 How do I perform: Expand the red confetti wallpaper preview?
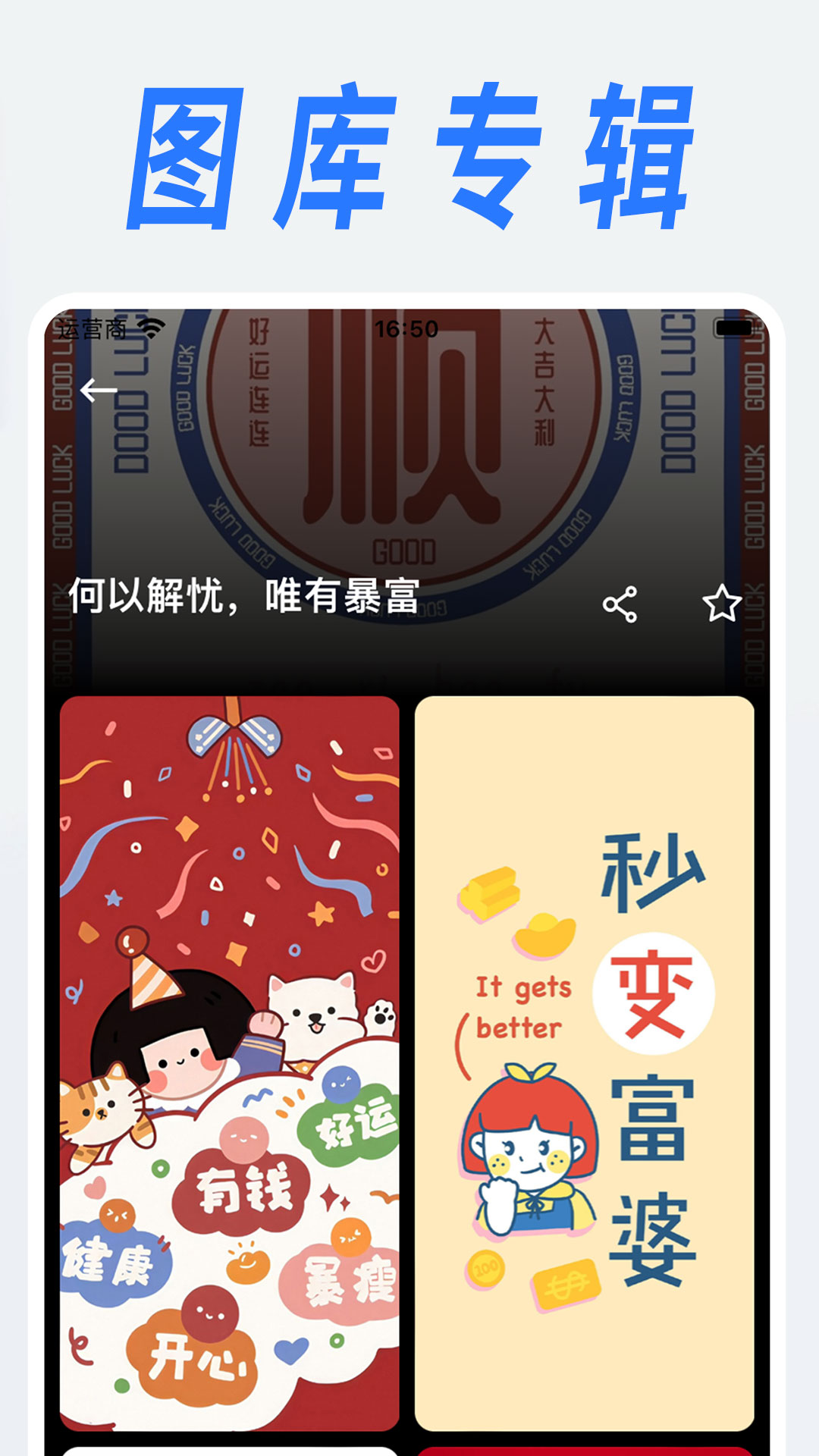pos(227,1062)
